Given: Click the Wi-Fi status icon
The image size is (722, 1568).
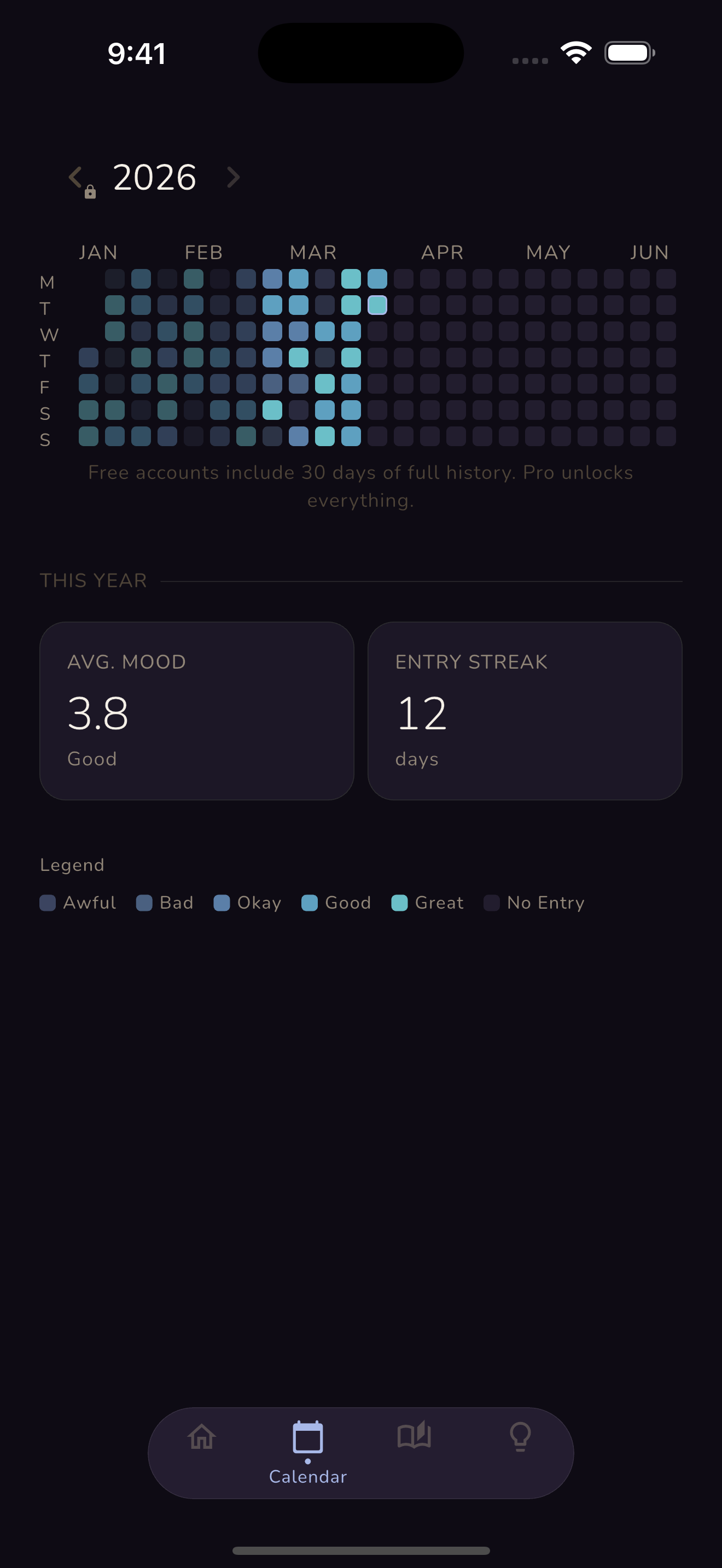Looking at the screenshot, I should coord(576,52).
